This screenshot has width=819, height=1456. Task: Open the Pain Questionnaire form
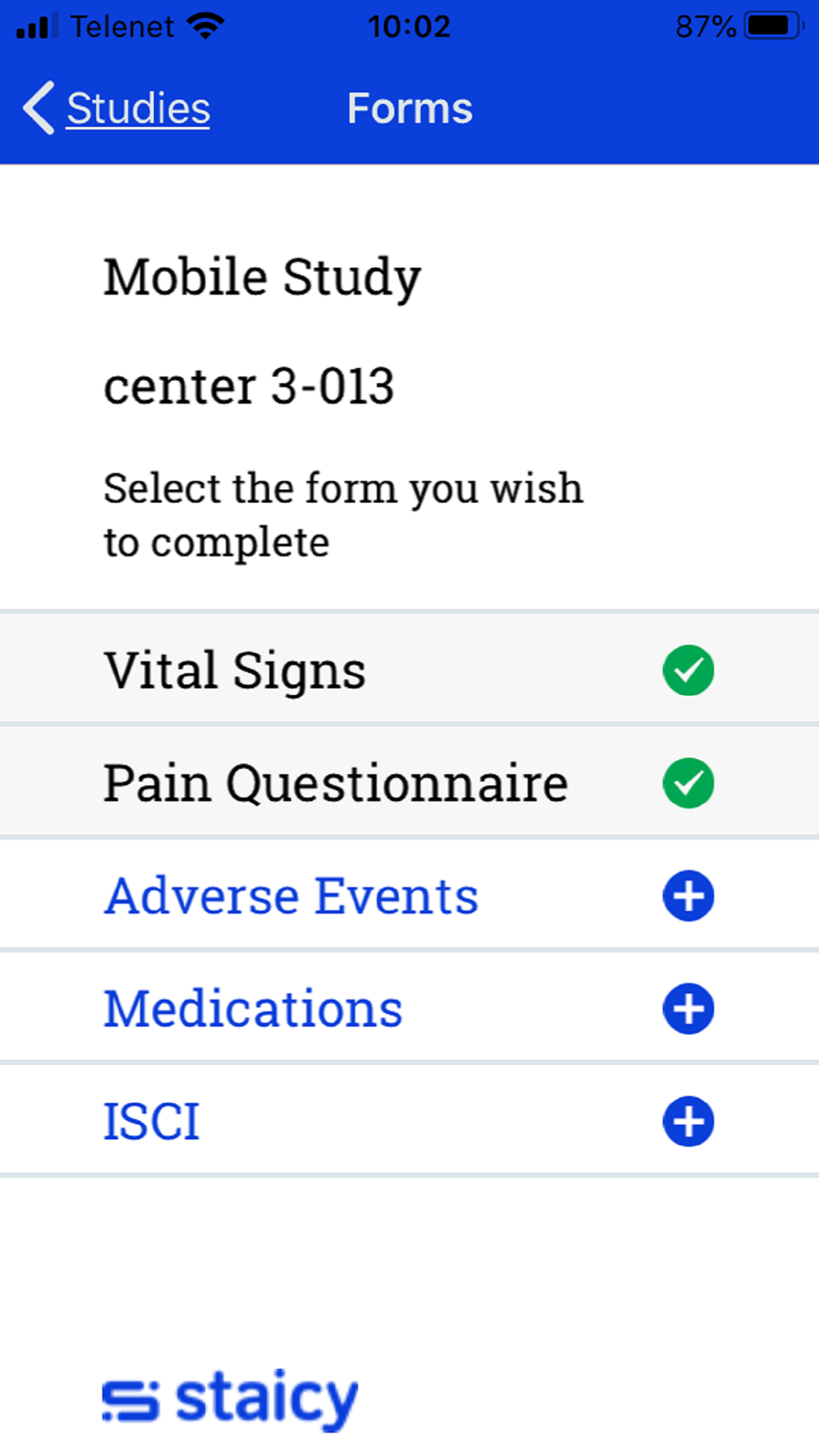(x=409, y=783)
